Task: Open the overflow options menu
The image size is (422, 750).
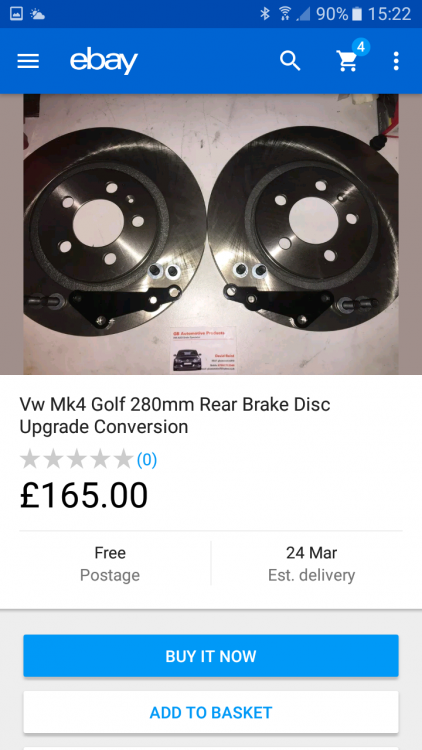Action: 396,61
